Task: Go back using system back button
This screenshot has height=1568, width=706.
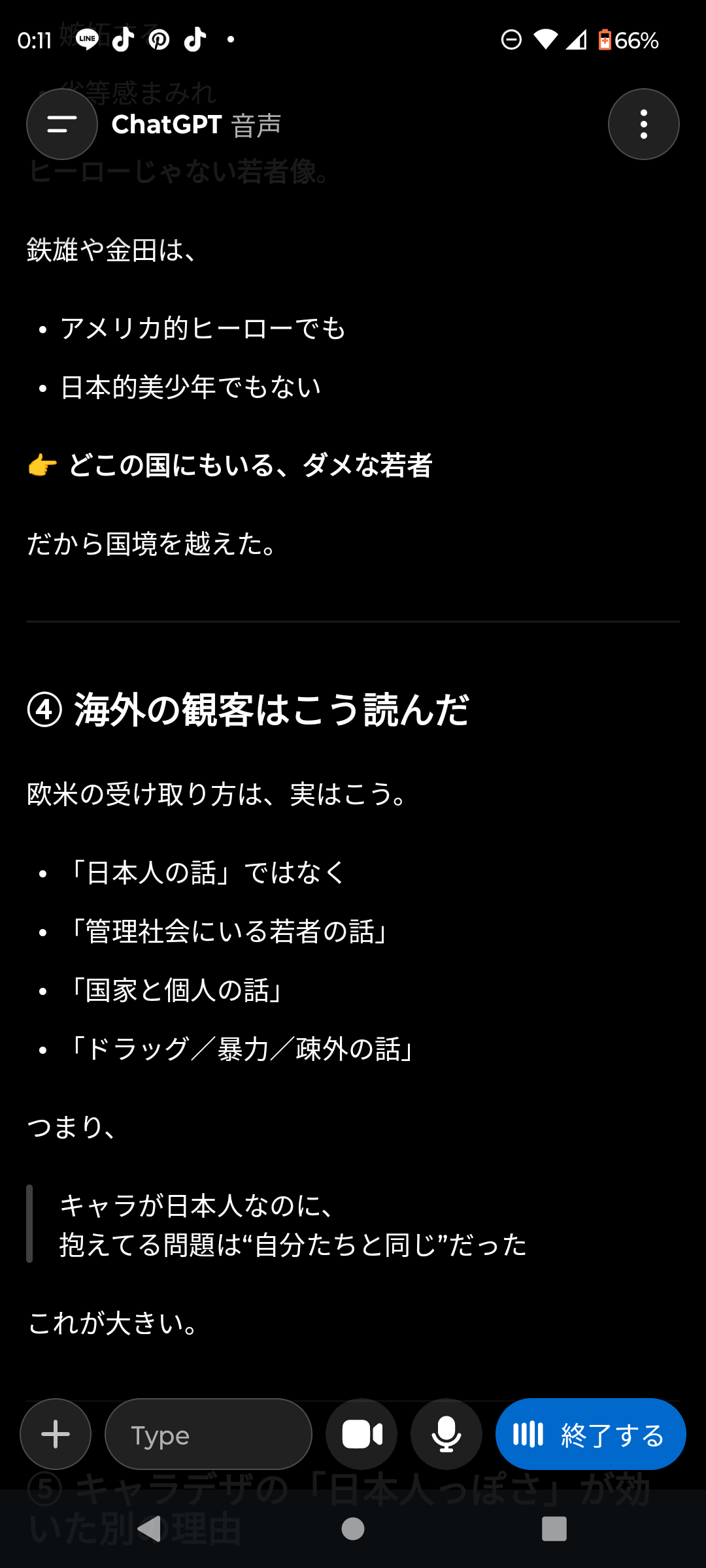Action: [150, 1529]
